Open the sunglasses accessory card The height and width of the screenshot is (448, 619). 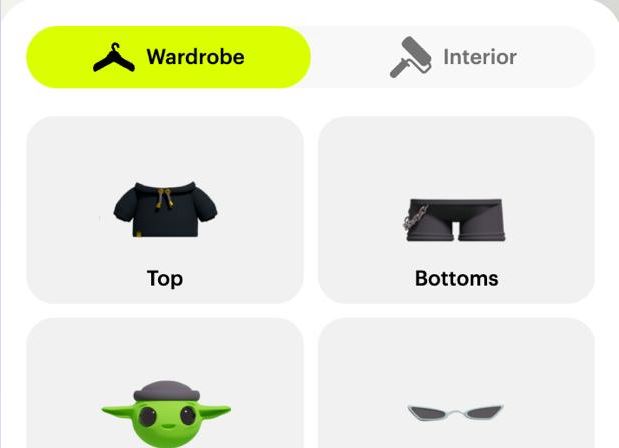click(456, 400)
